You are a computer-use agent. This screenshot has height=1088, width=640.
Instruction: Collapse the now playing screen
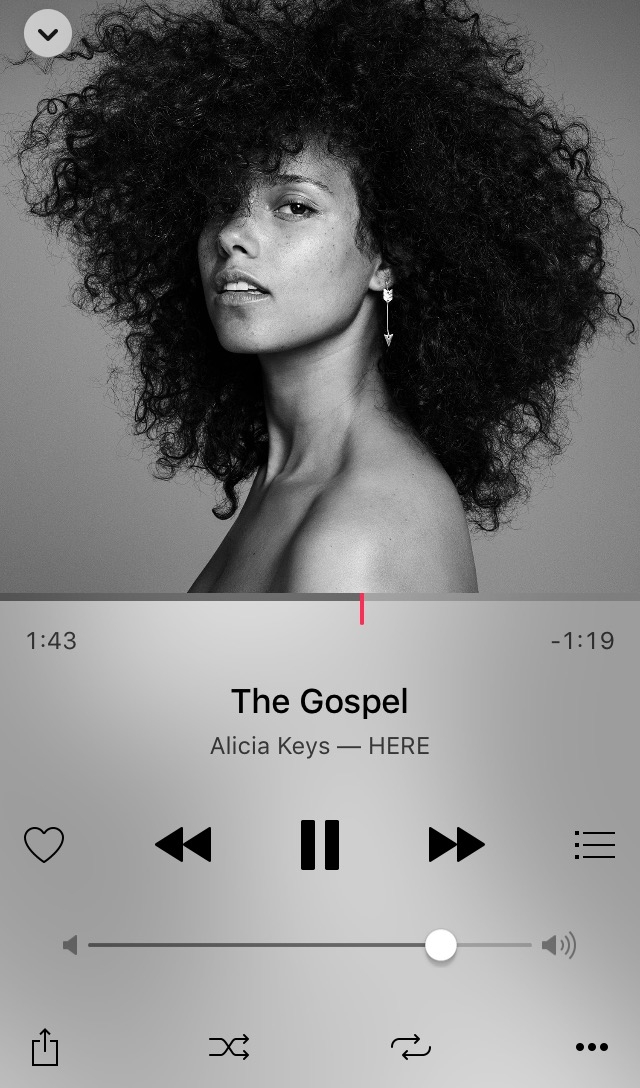pos(48,35)
